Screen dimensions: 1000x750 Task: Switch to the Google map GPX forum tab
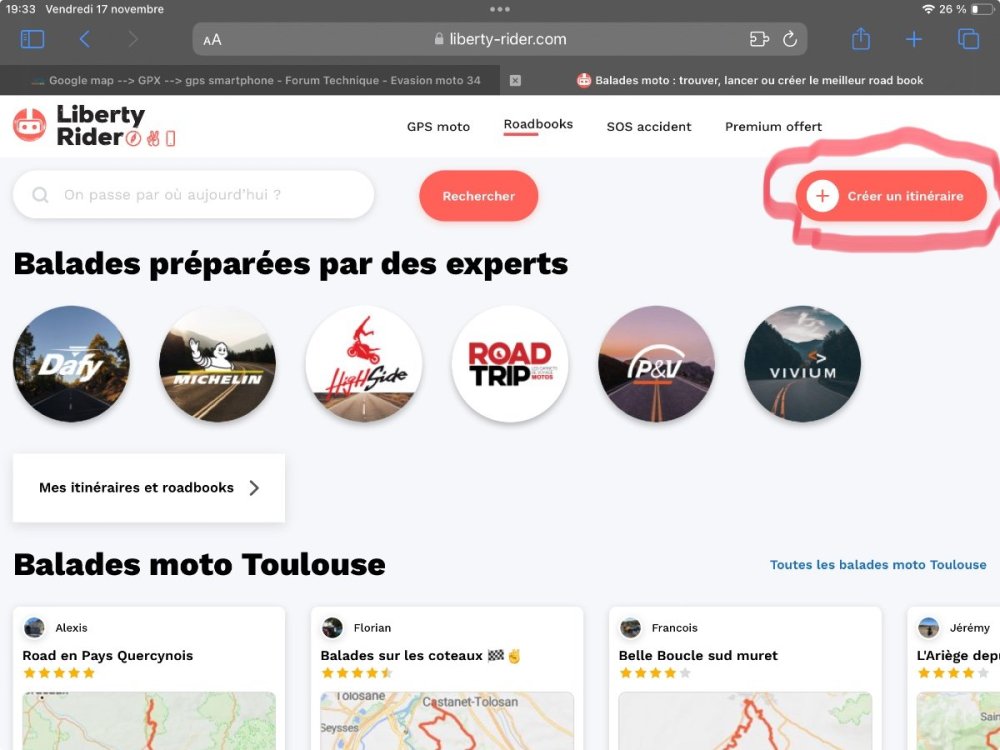[255, 80]
